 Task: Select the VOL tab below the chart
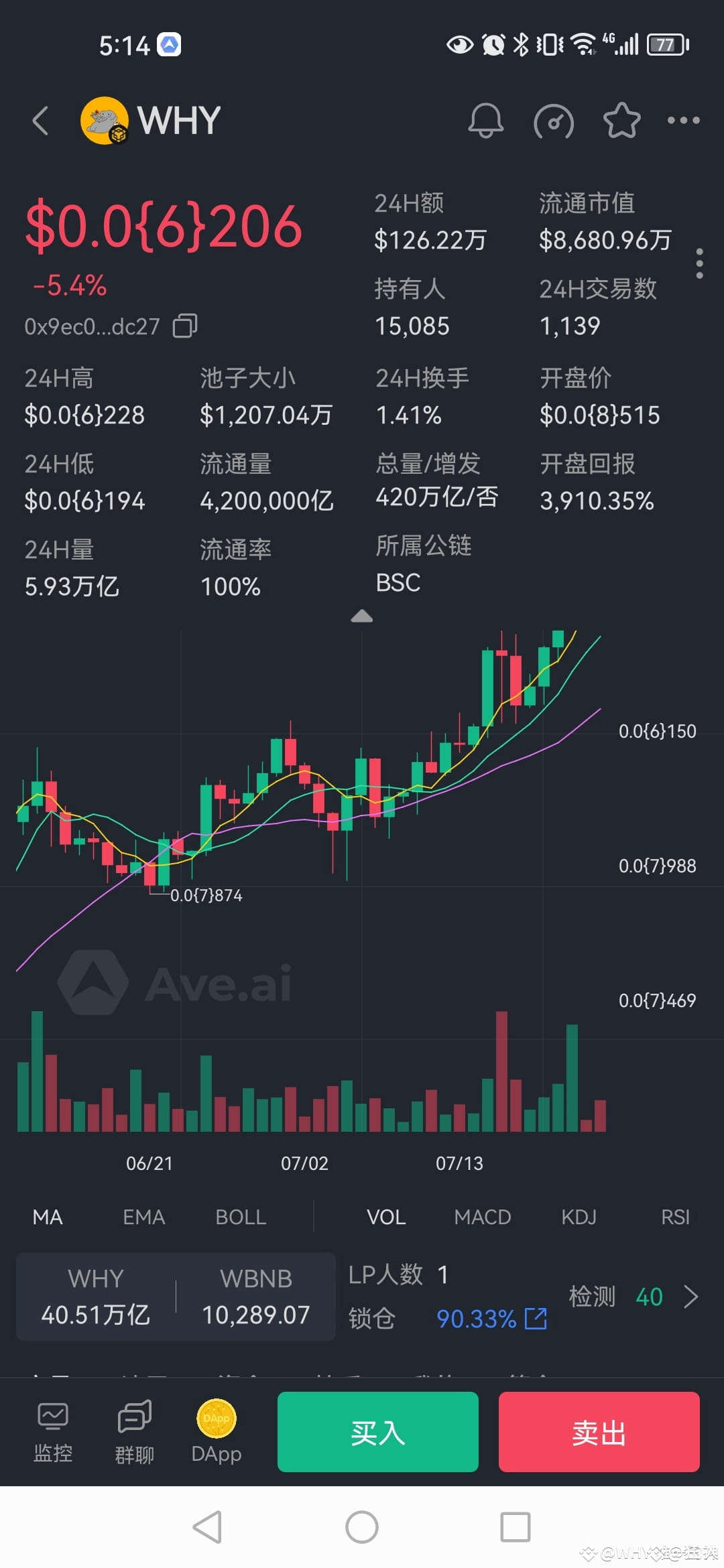(385, 1216)
